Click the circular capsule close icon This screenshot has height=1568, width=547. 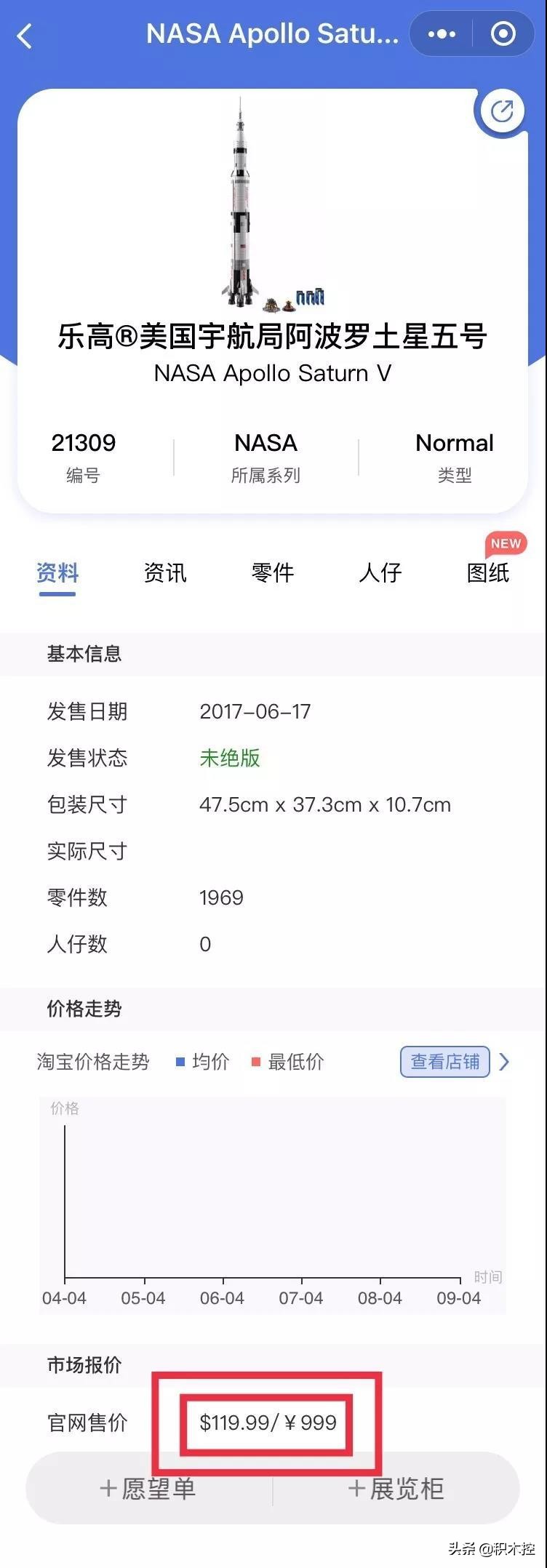[503, 34]
